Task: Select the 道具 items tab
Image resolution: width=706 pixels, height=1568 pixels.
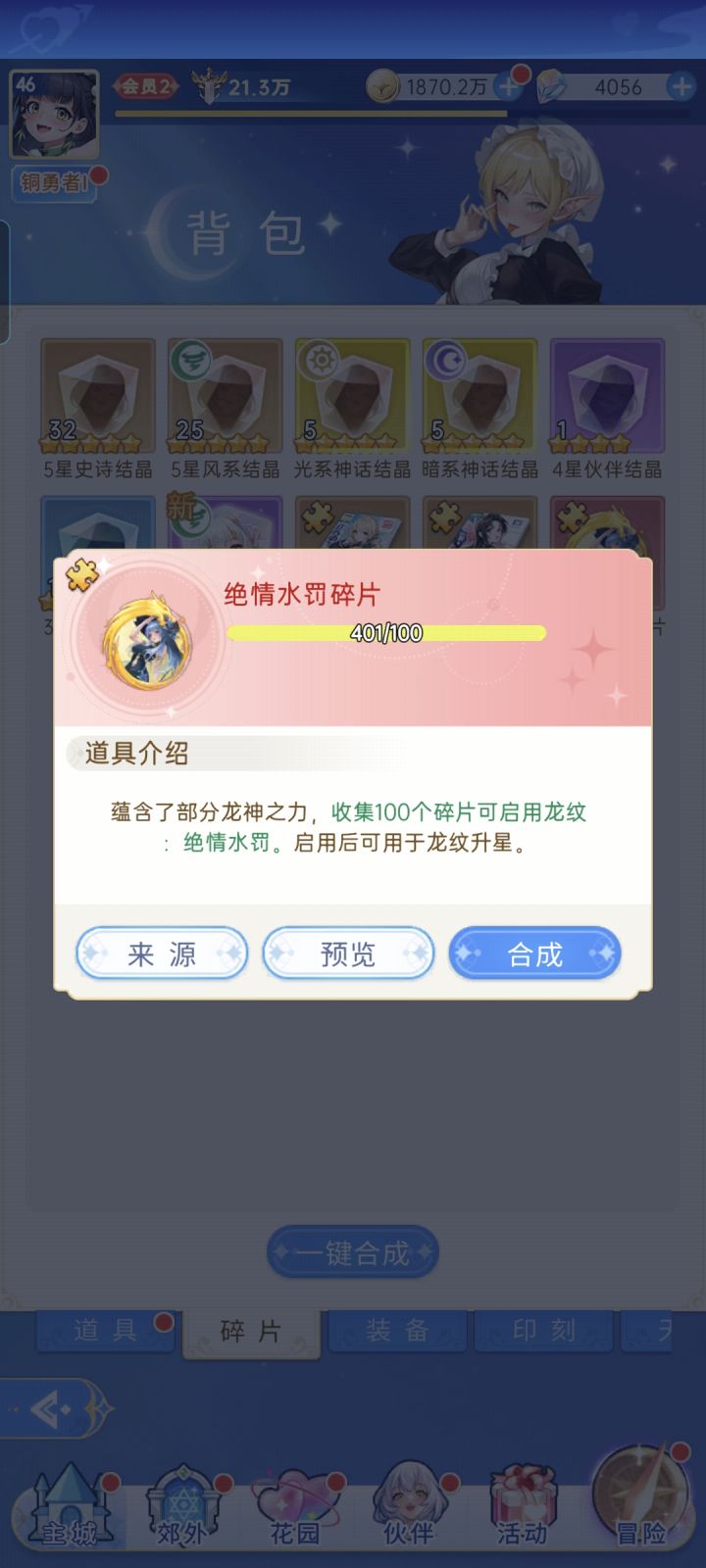Action: pyautogui.click(x=105, y=1333)
